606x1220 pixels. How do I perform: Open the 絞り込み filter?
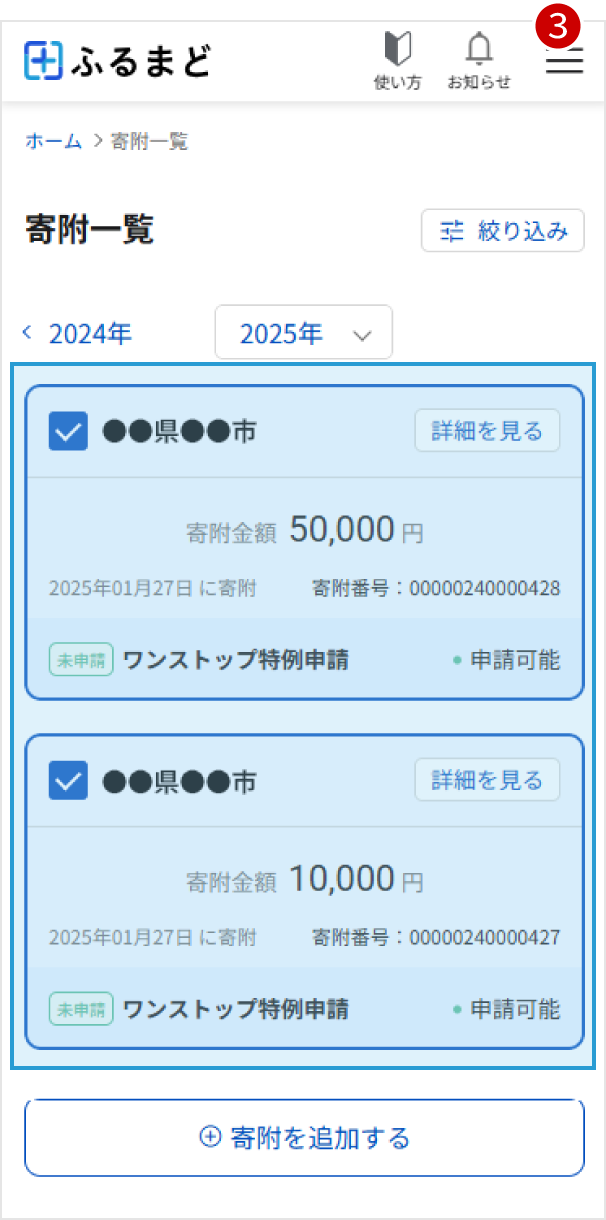(x=503, y=231)
